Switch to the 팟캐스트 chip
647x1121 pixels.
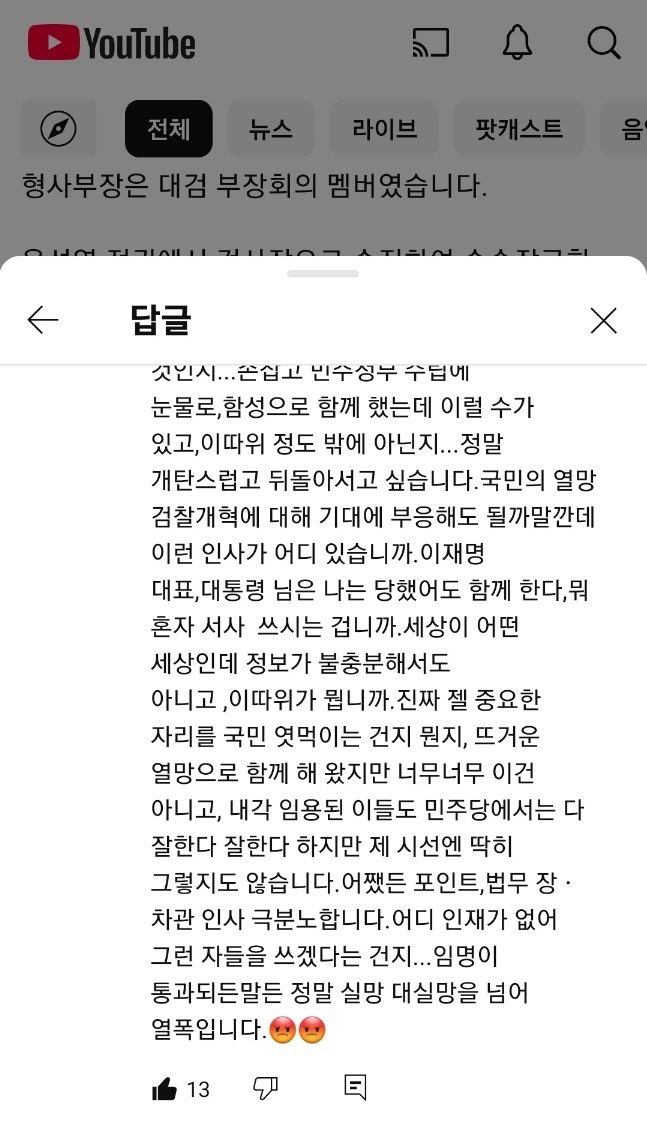point(519,129)
